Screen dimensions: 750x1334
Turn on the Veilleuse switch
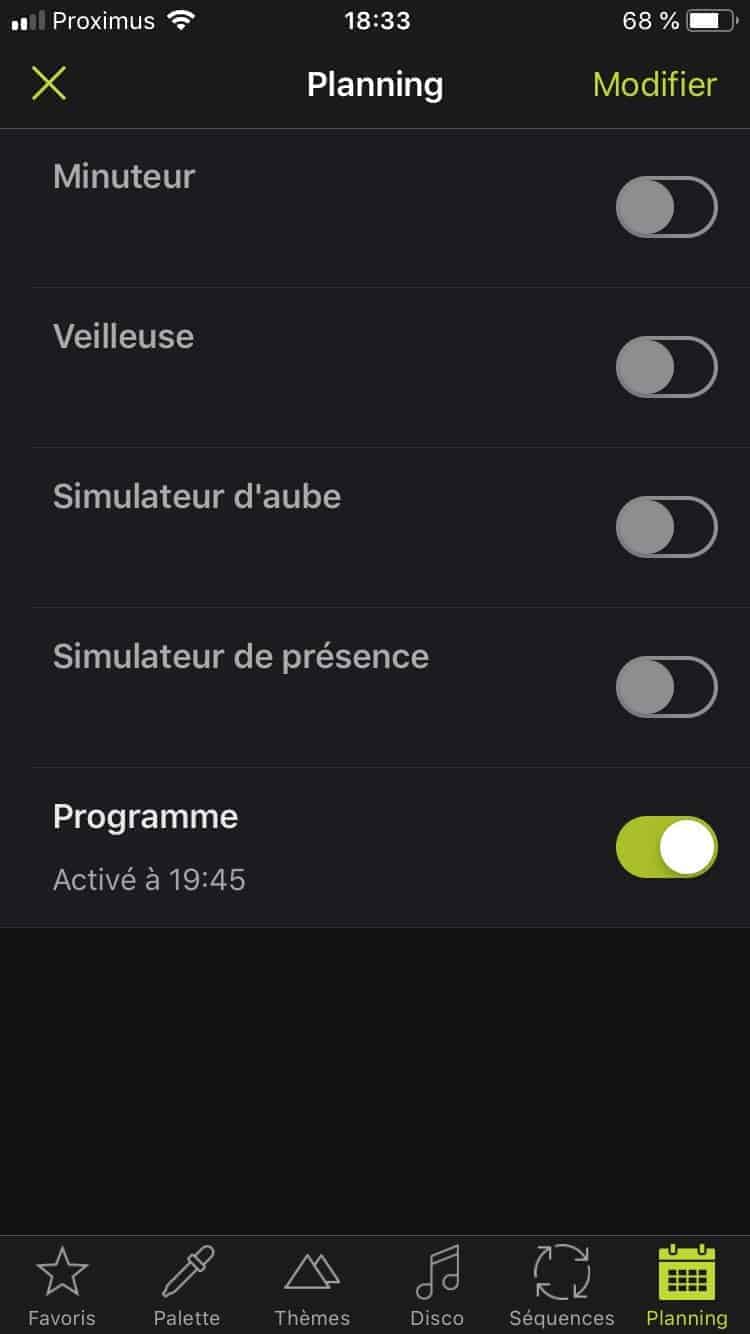tap(666, 367)
